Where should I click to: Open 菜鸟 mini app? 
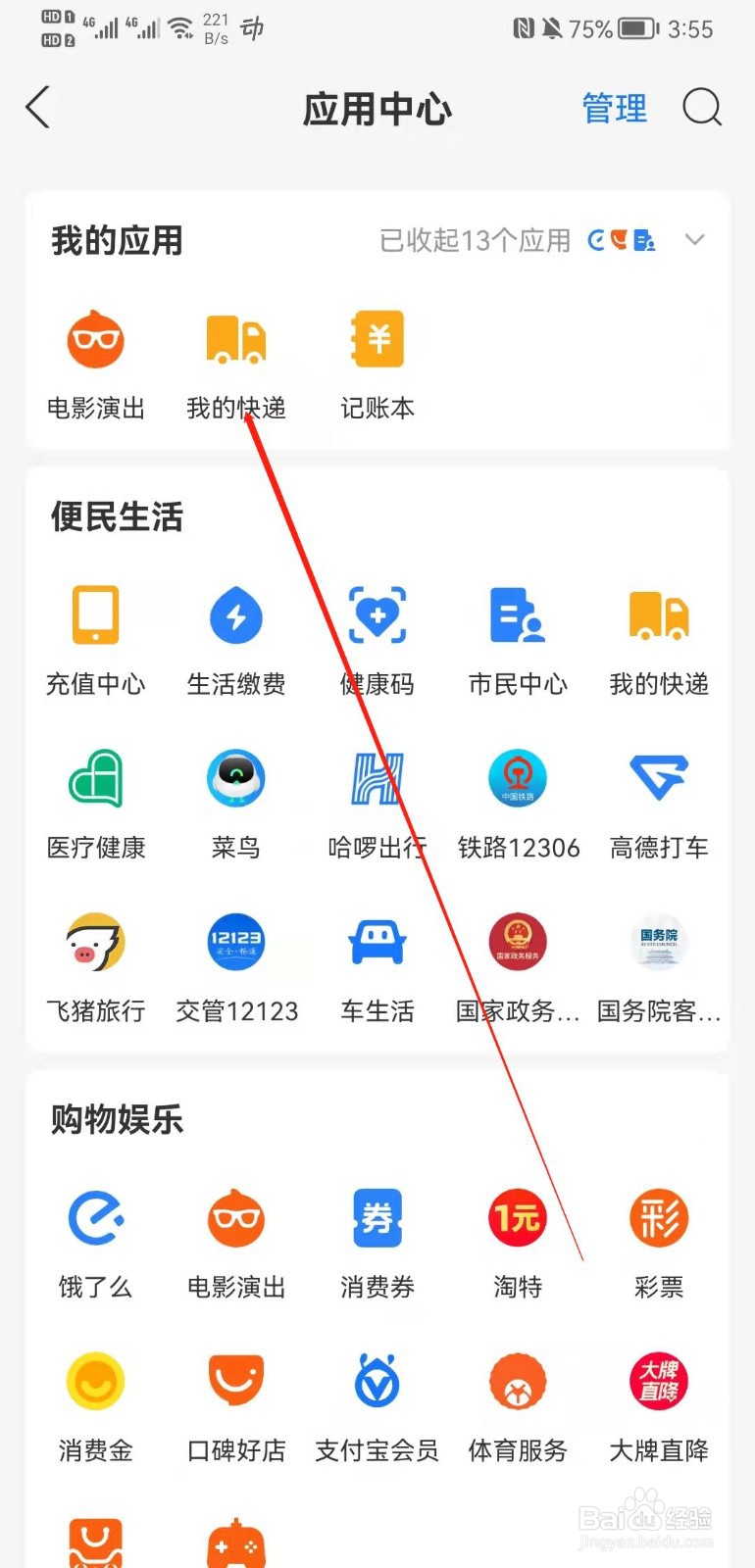click(x=235, y=778)
